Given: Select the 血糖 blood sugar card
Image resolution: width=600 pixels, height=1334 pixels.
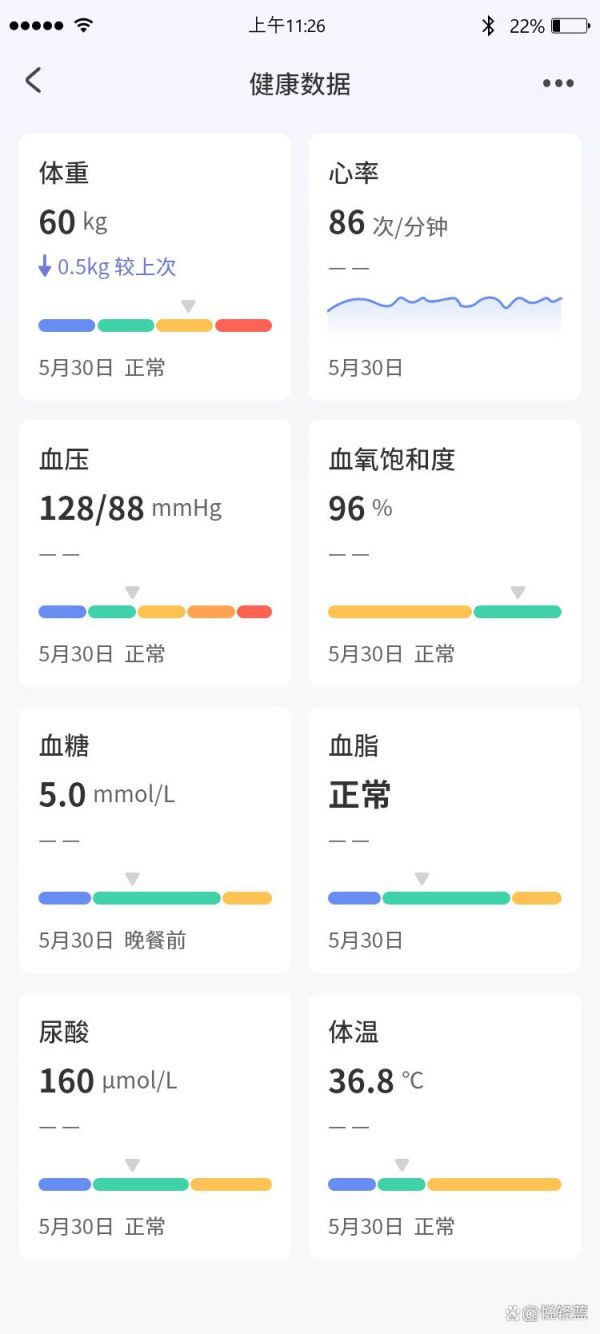Looking at the screenshot, I should [x=155, y=840].
